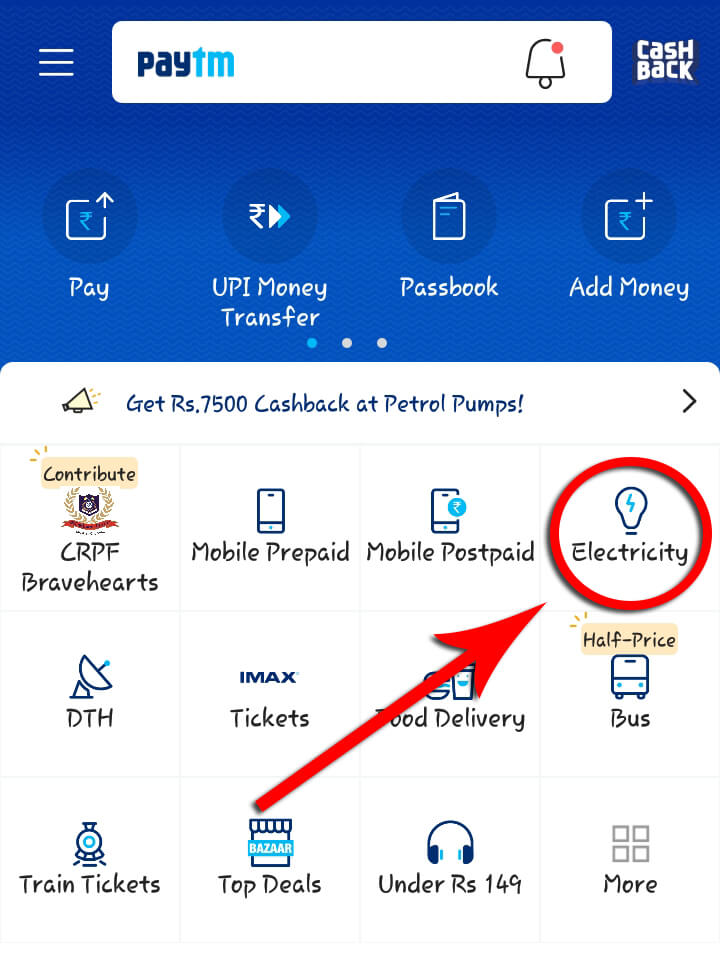Open the notifications bell

545,62
